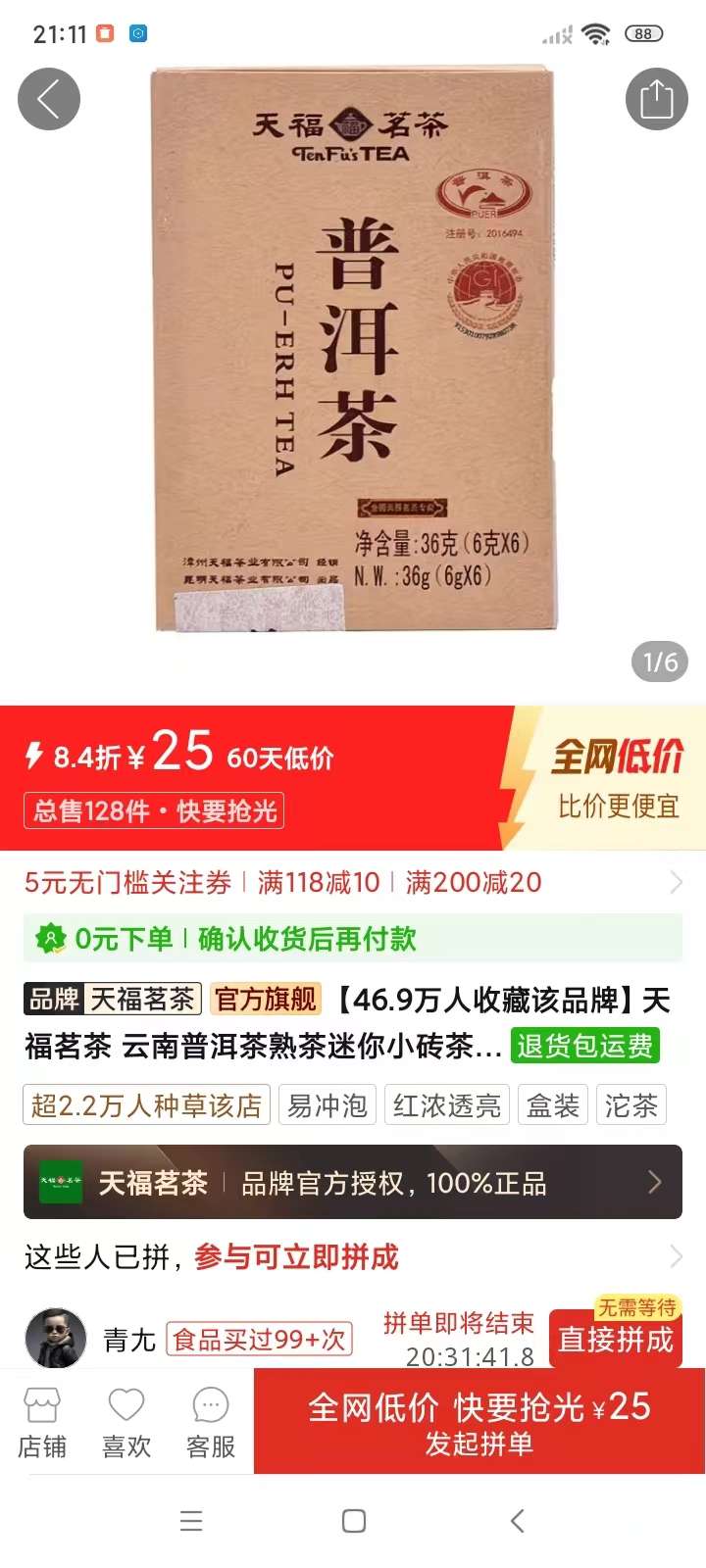Go back using the top-left arrow
This screenshot has height=1568, width=706.
[48, 99]
